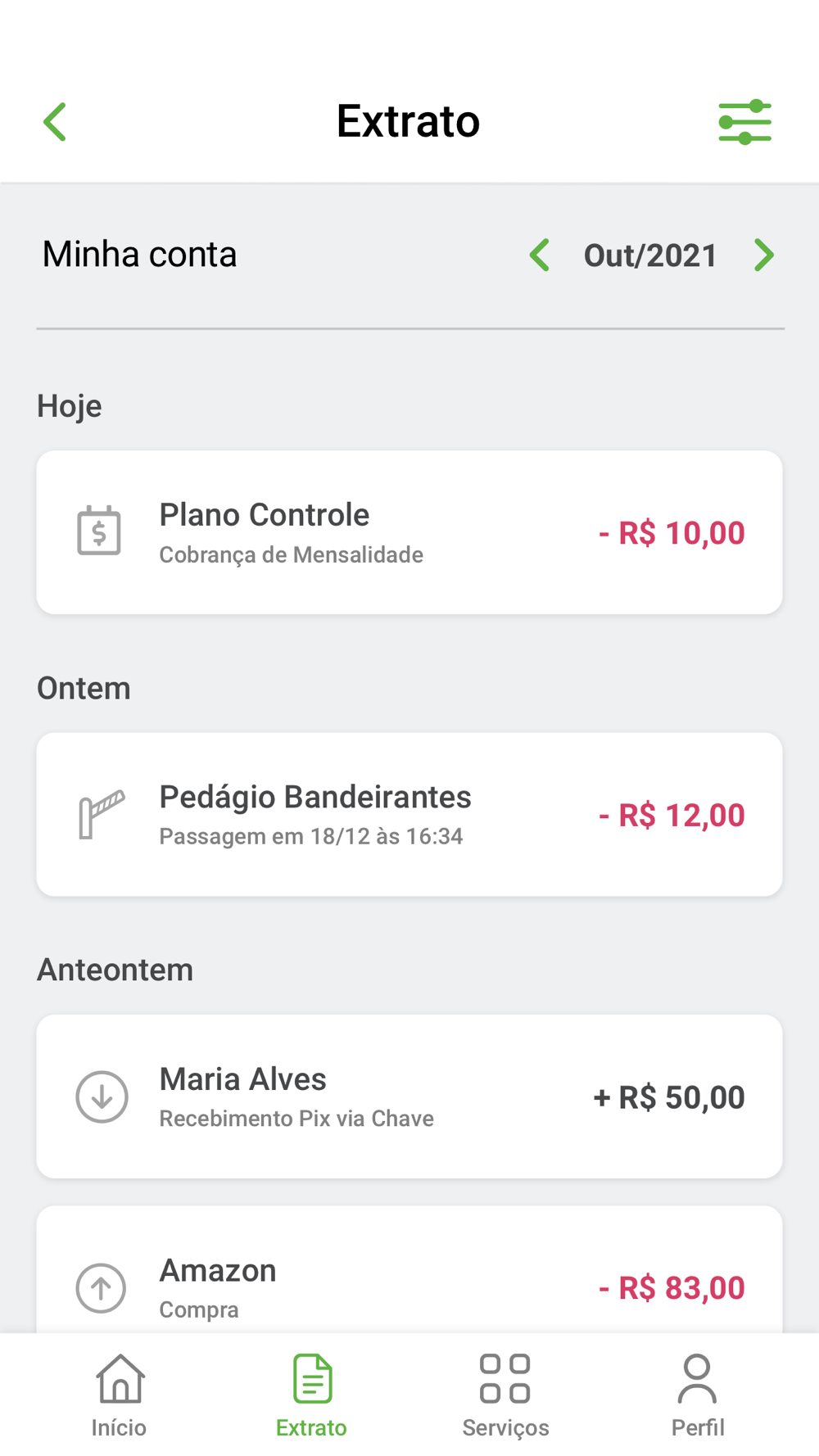819x1456 pixels.
Task: Switch to the Início tab
Action: 120,1395
